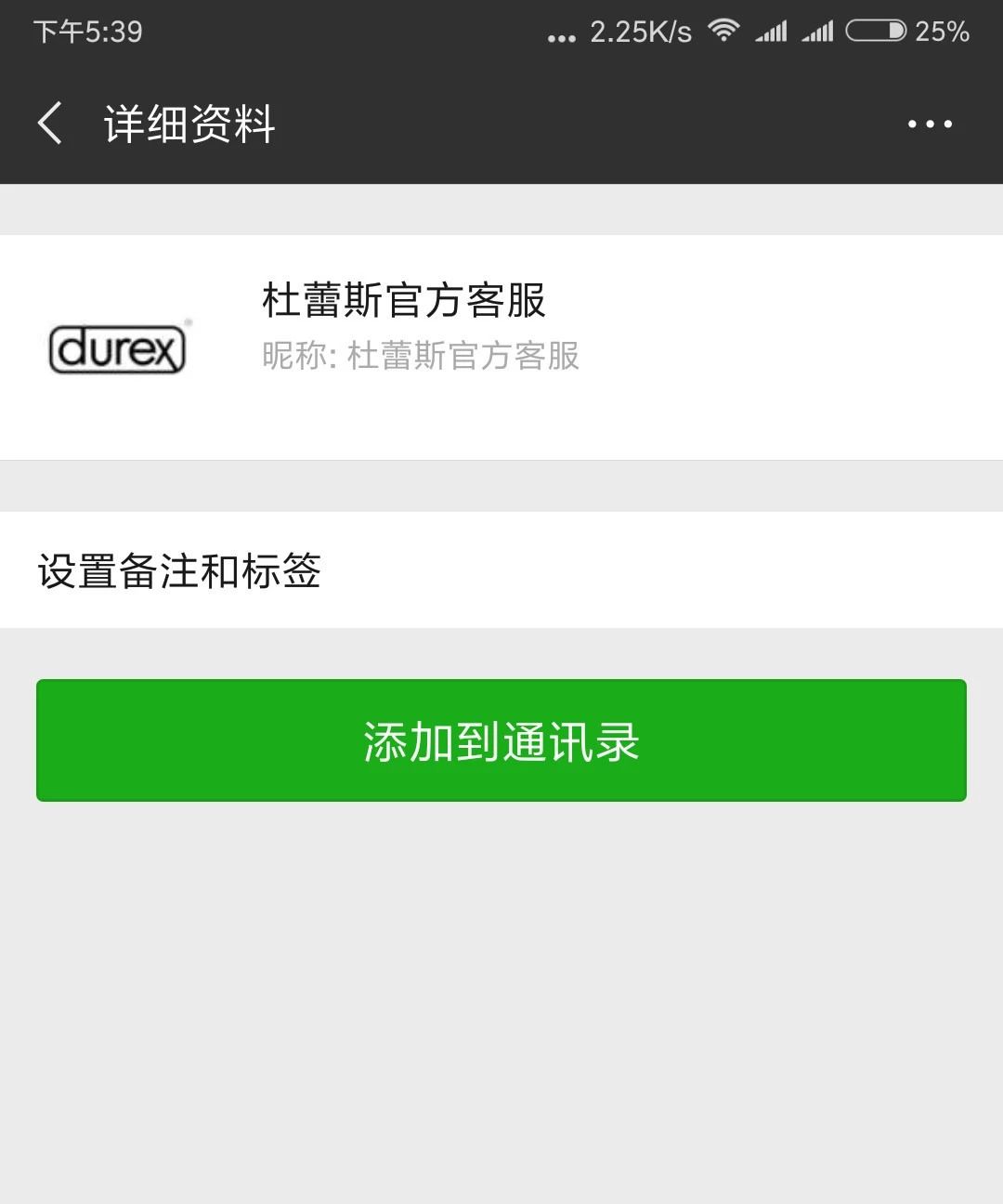The height and width of the screenshot is (1204, 1003).
Task: View the Durex profile avatar
Action: [x=118, y=348]
